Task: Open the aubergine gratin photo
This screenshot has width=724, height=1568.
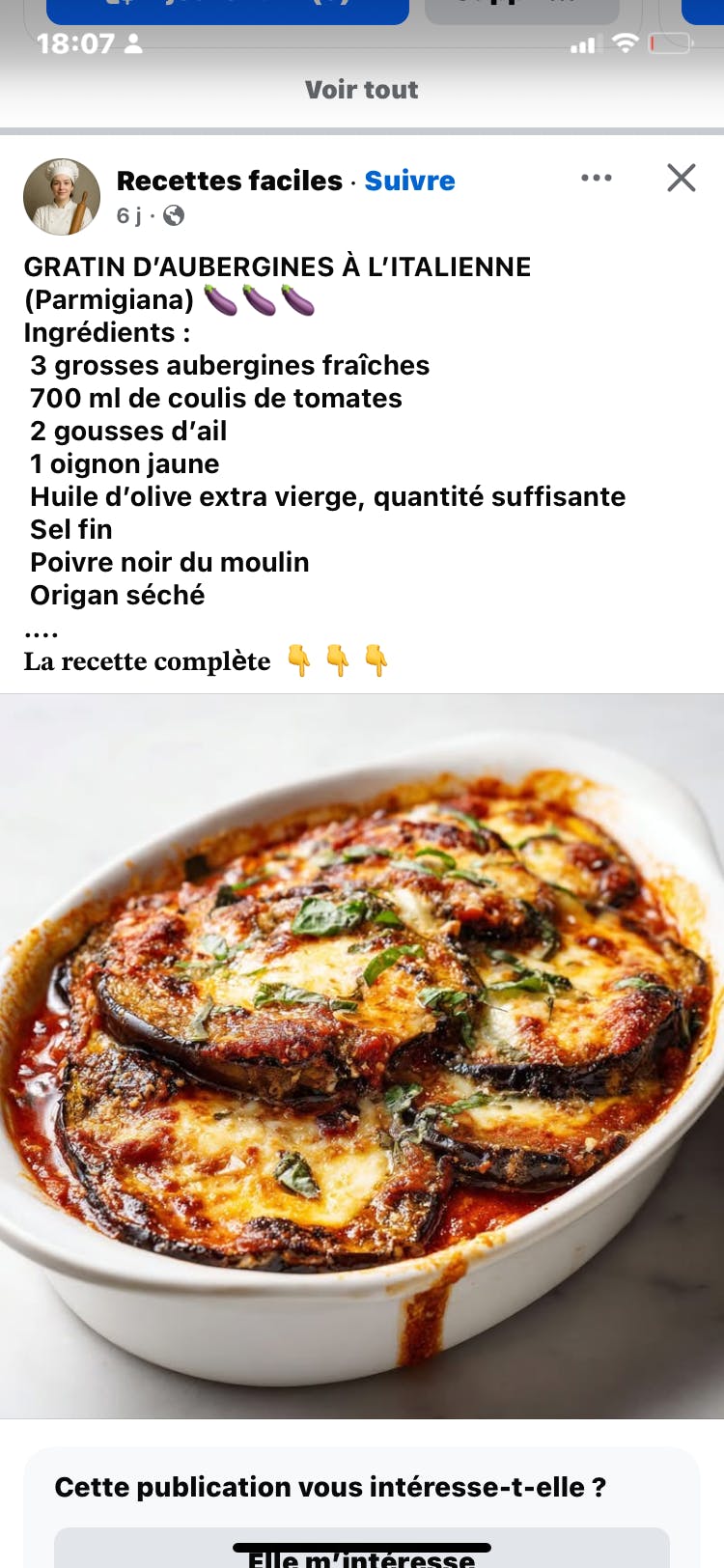Action: [362, 1055]
